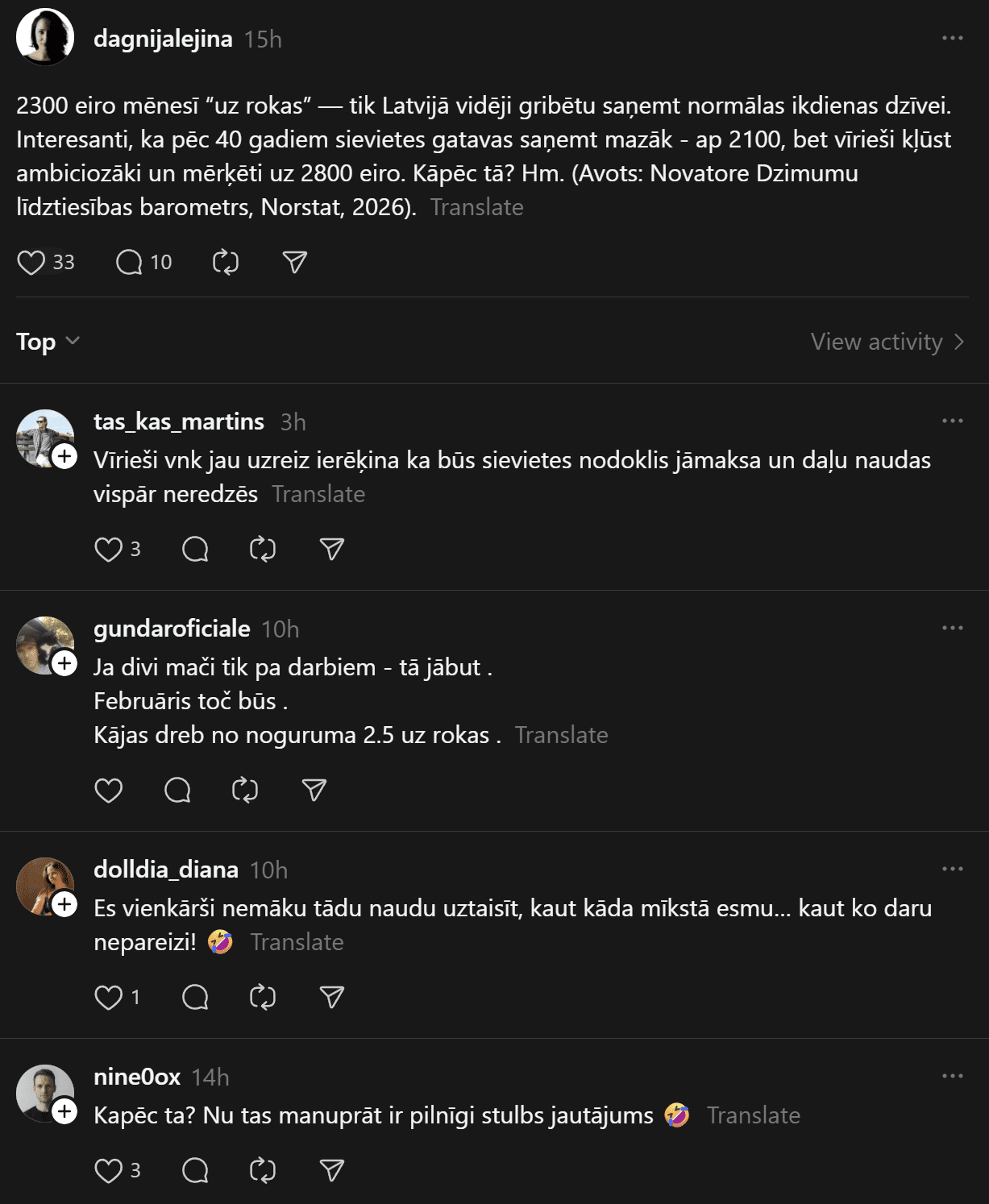Like dagnijalejina's main post
This screenshot has width=989, height=1204.
[x=31, y=262]
